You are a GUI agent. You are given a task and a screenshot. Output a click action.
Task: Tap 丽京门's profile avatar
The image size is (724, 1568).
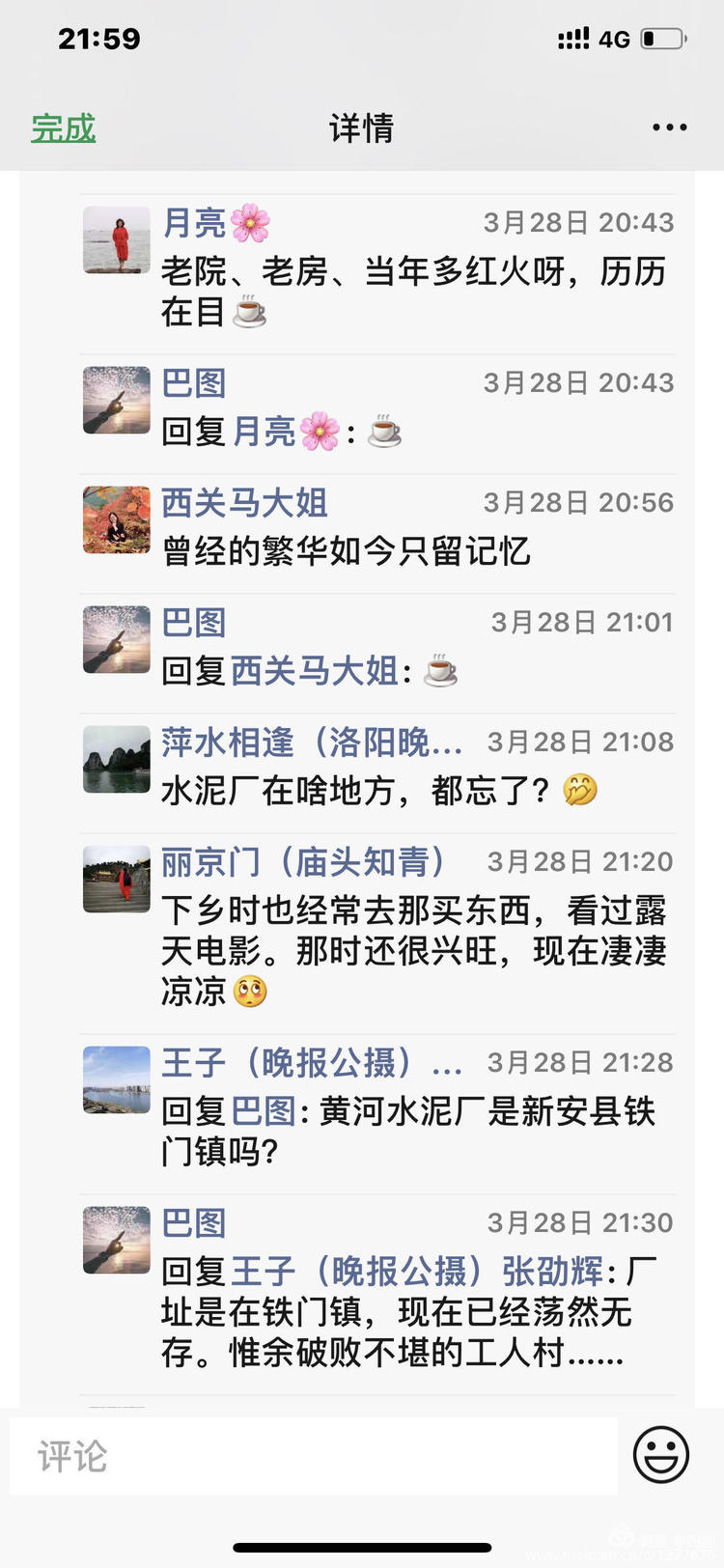[x=116, y=880]
